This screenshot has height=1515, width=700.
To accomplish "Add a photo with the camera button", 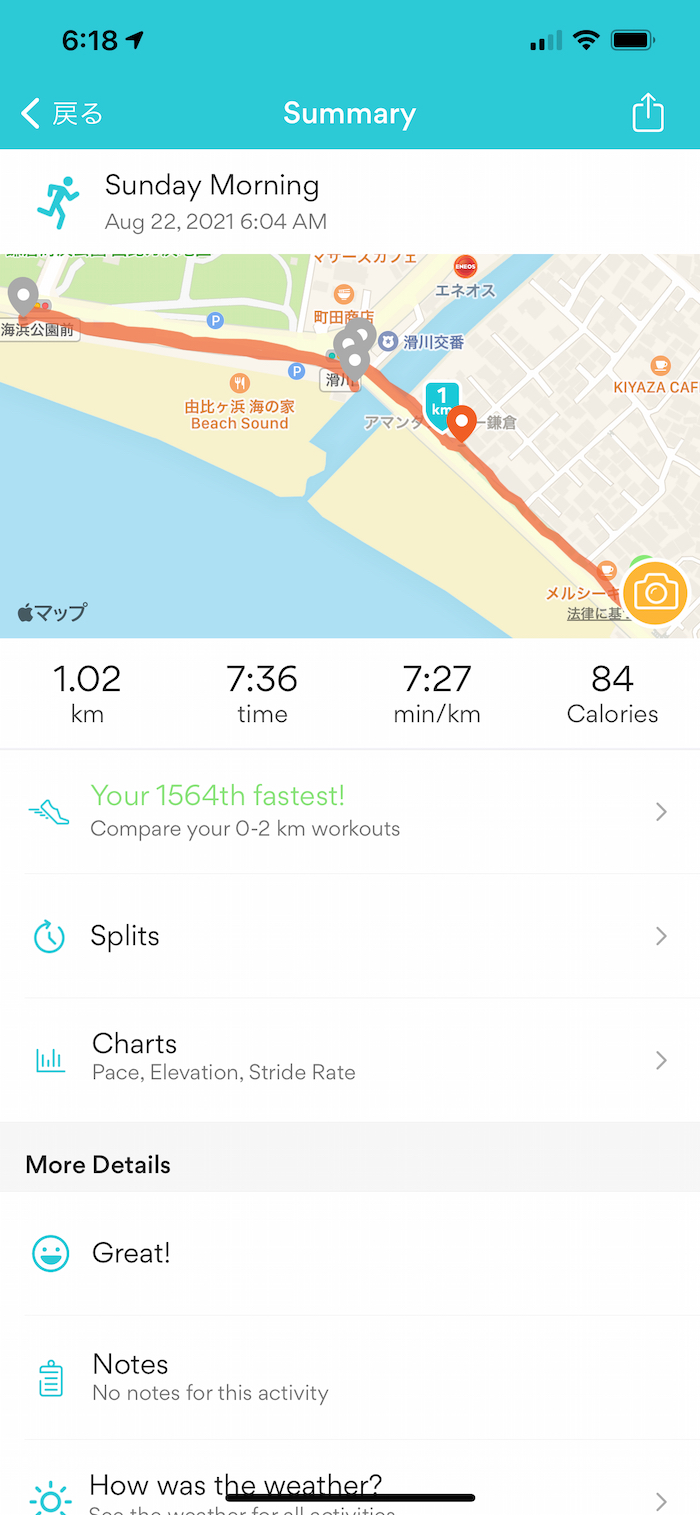I will [x=655, y=594].
